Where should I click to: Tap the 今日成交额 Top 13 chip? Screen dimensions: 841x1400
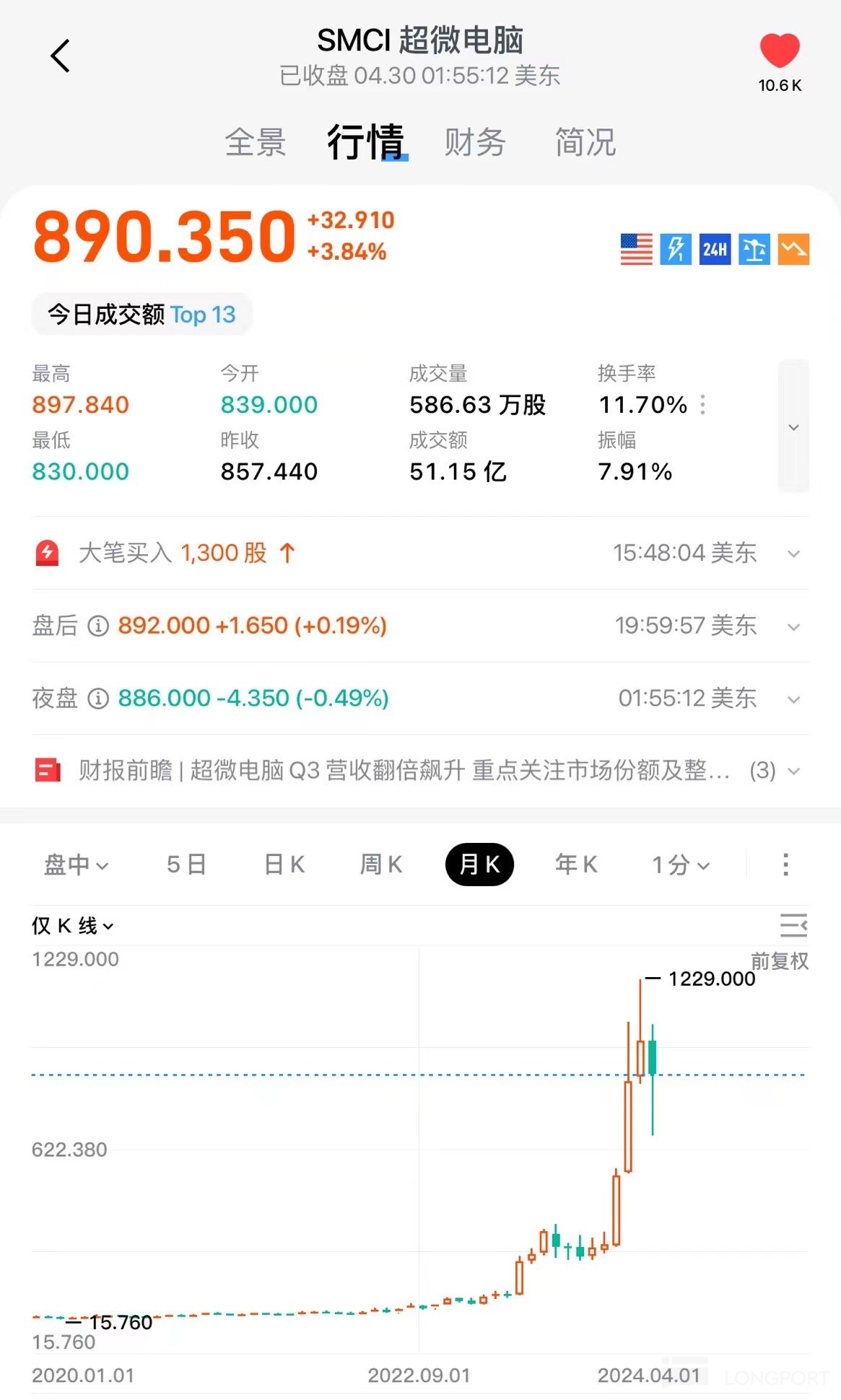[141, 315]
